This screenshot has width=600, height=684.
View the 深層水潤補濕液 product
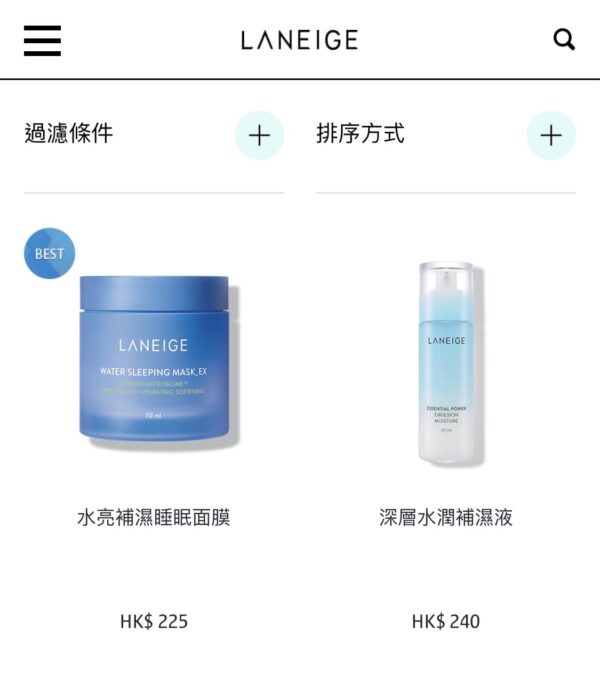446,365
